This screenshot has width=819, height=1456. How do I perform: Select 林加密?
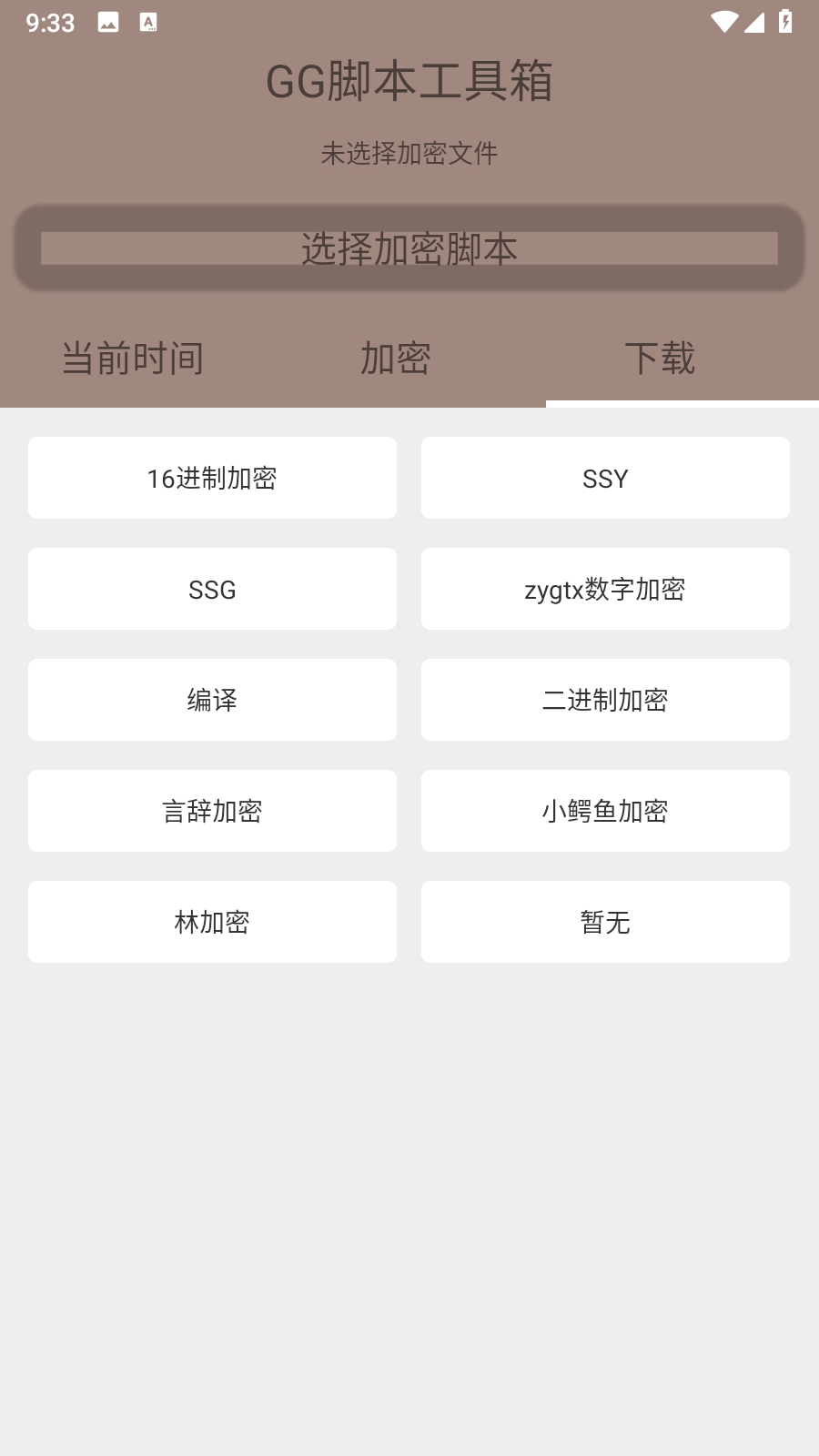point(212,922)
